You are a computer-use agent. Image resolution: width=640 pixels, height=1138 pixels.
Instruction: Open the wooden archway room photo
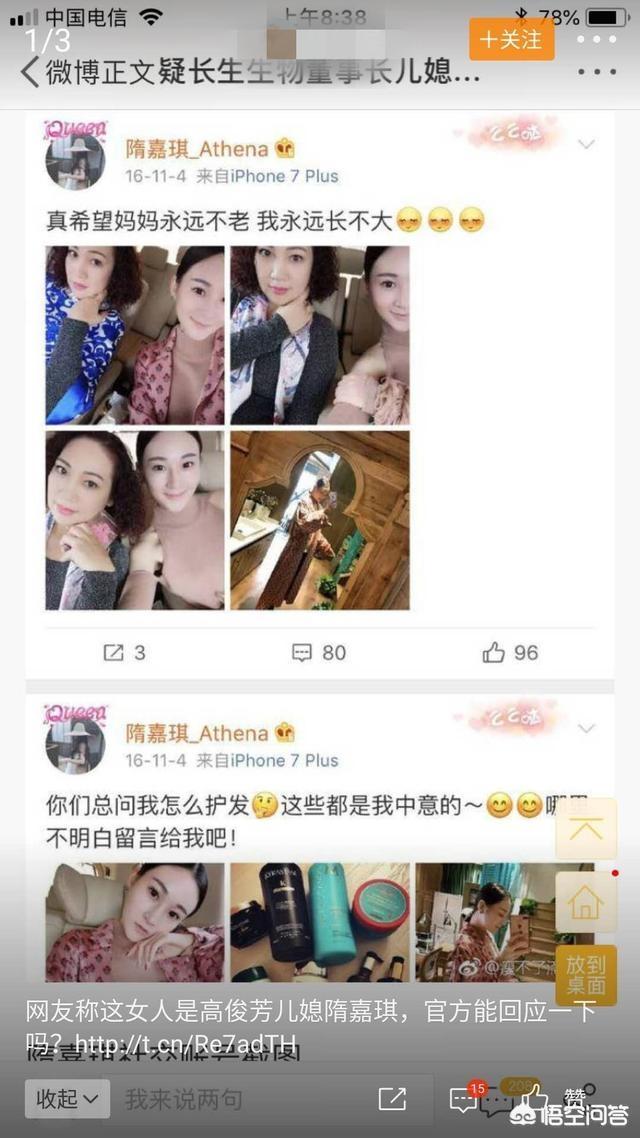[320, 520]
